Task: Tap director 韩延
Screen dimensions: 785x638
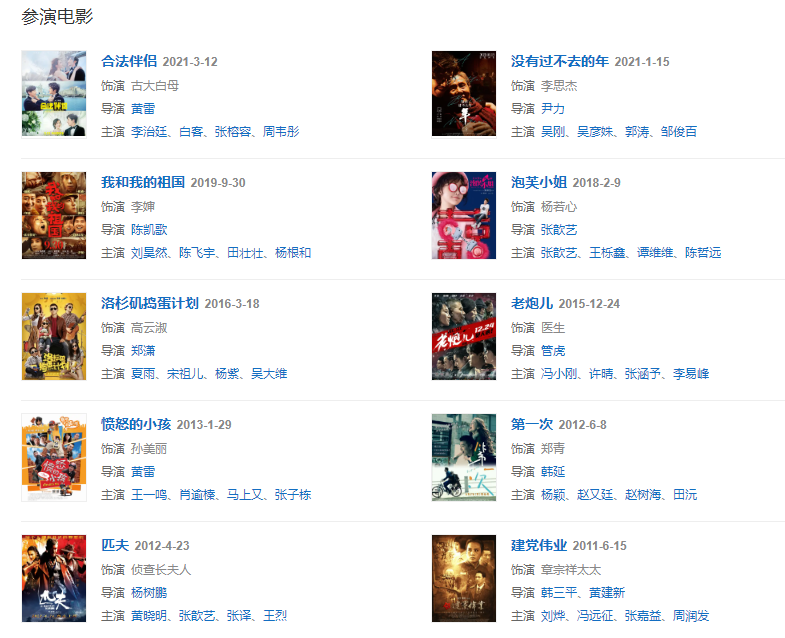Action: 553,471
